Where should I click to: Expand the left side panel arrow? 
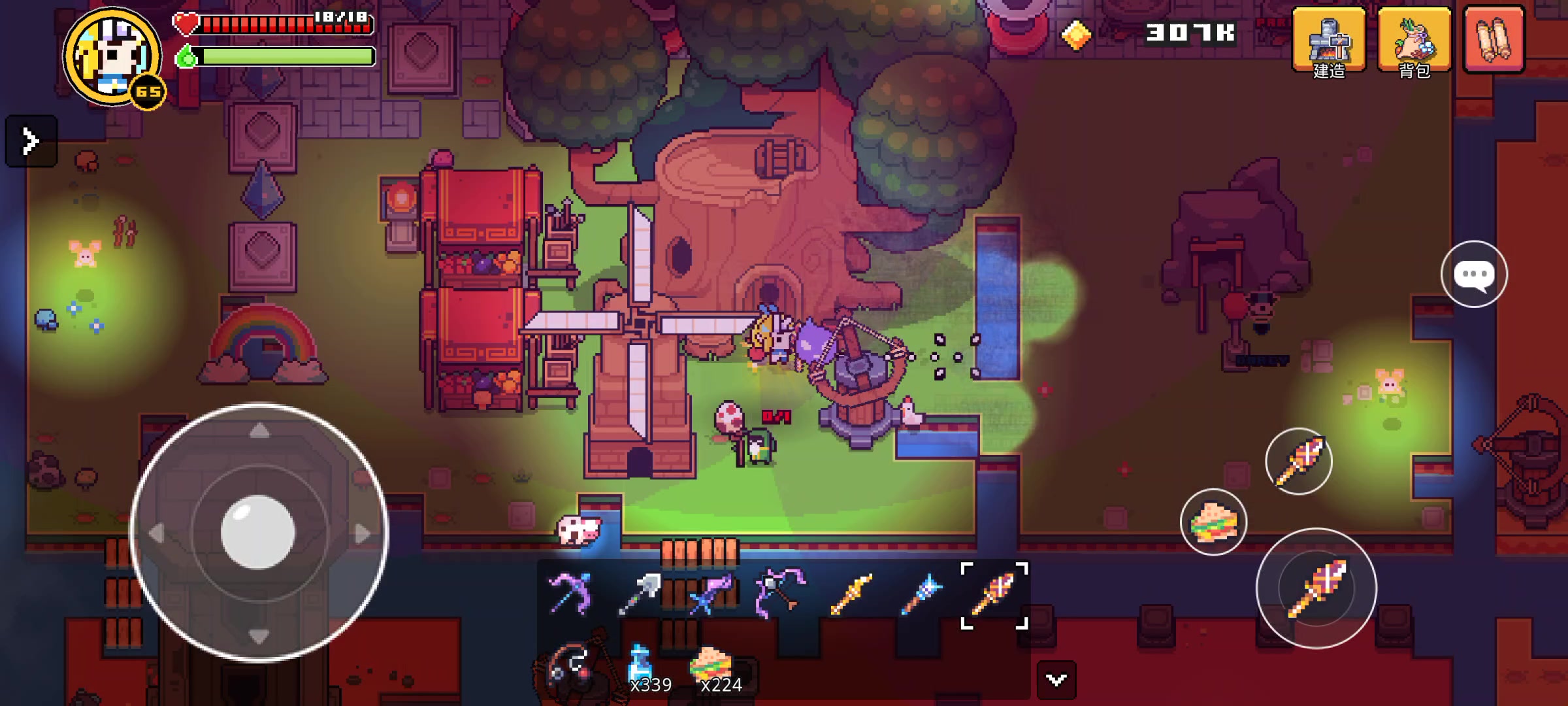pos(31,141)
